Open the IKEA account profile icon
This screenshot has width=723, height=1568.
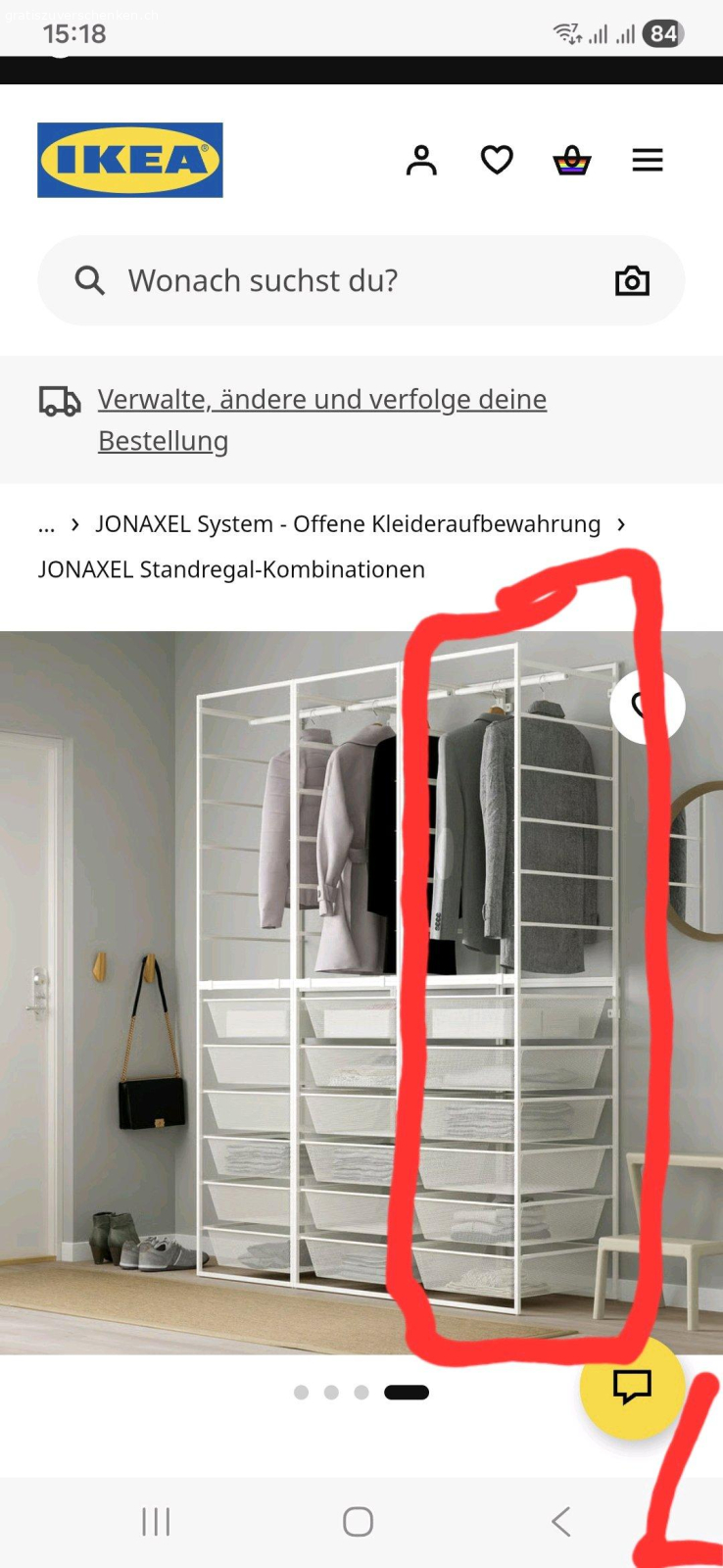[421, 160]
